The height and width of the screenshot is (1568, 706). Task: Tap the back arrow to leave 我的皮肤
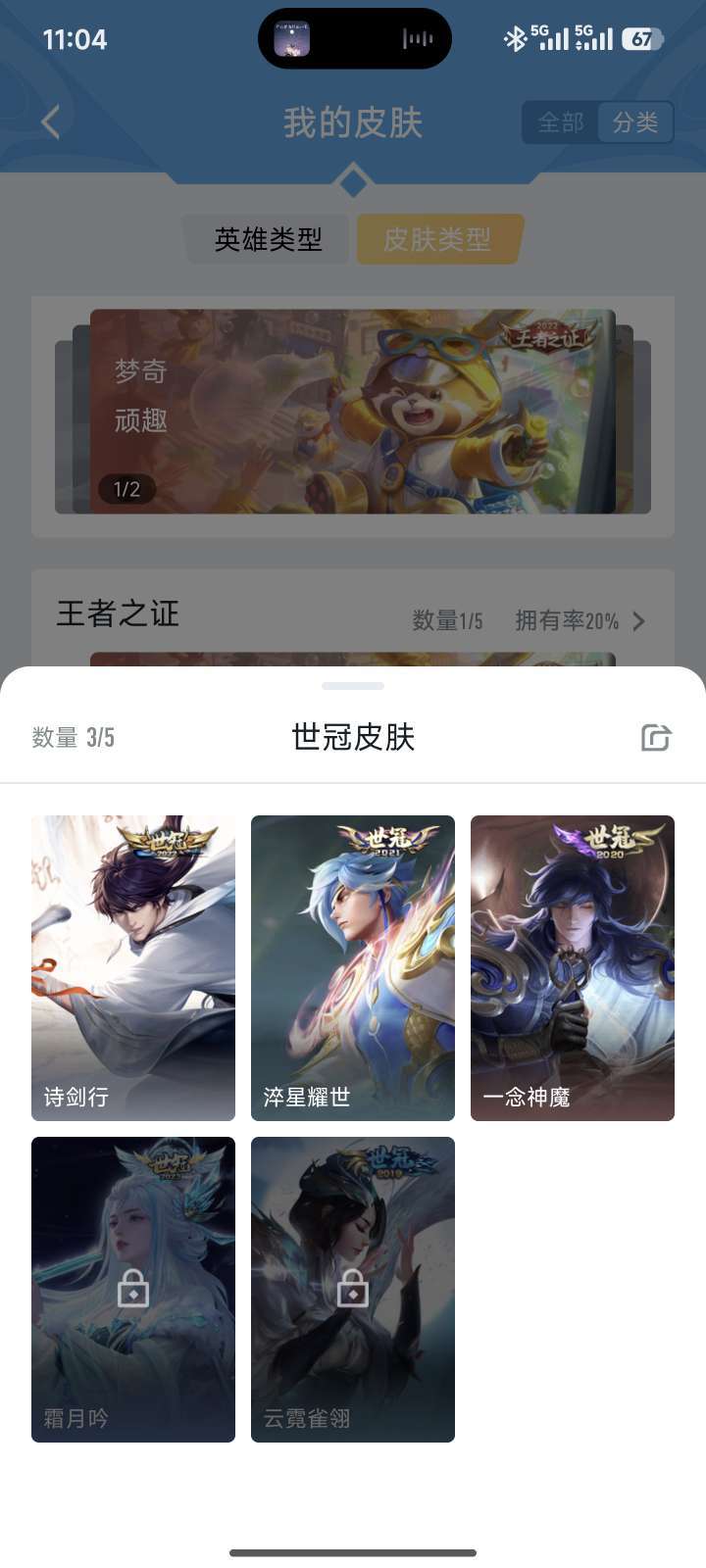49,122
